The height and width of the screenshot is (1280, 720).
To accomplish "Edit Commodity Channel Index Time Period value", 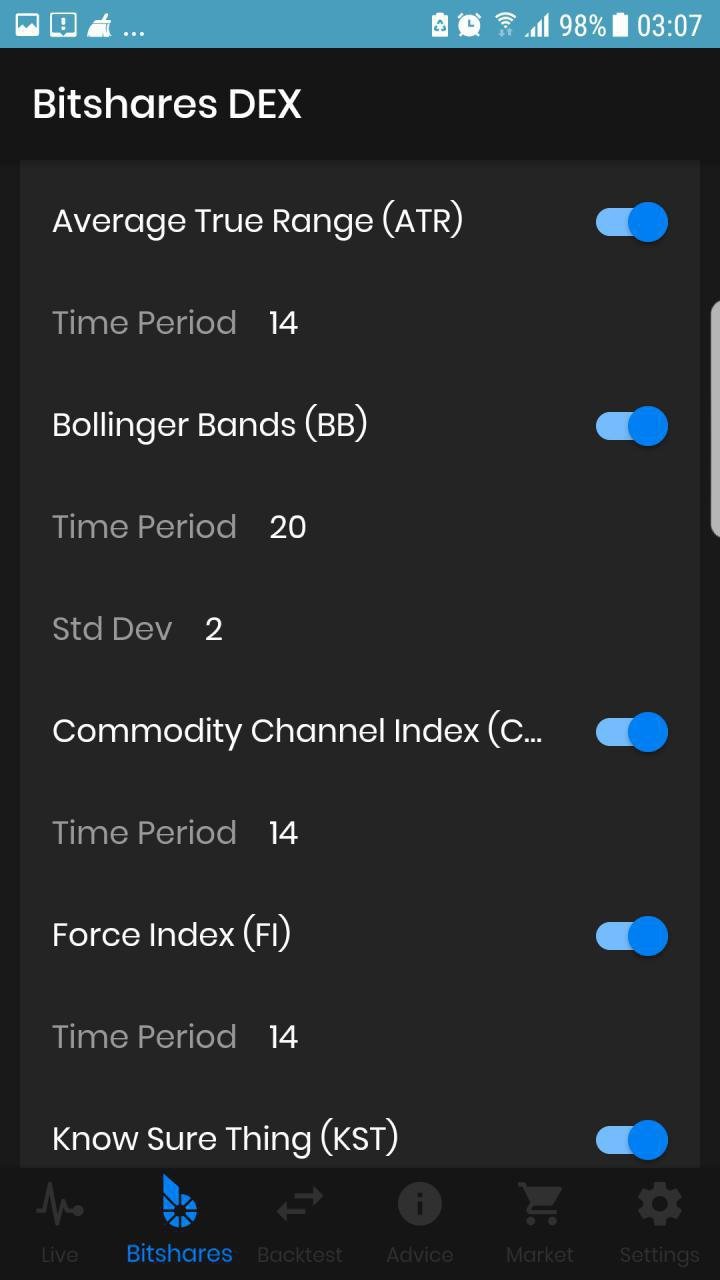I will [x=284, y=833].
